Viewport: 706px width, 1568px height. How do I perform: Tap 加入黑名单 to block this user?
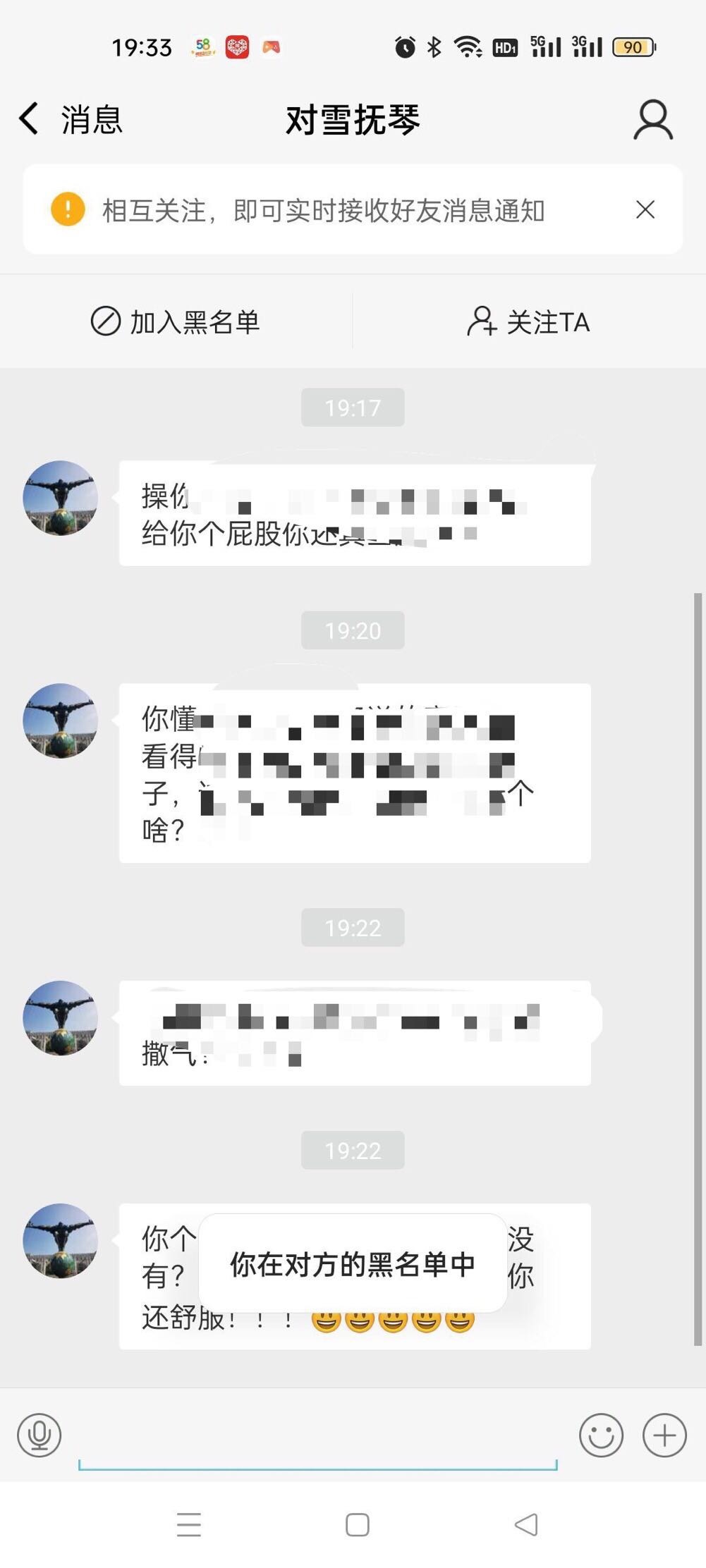click(x=176, y=322)
